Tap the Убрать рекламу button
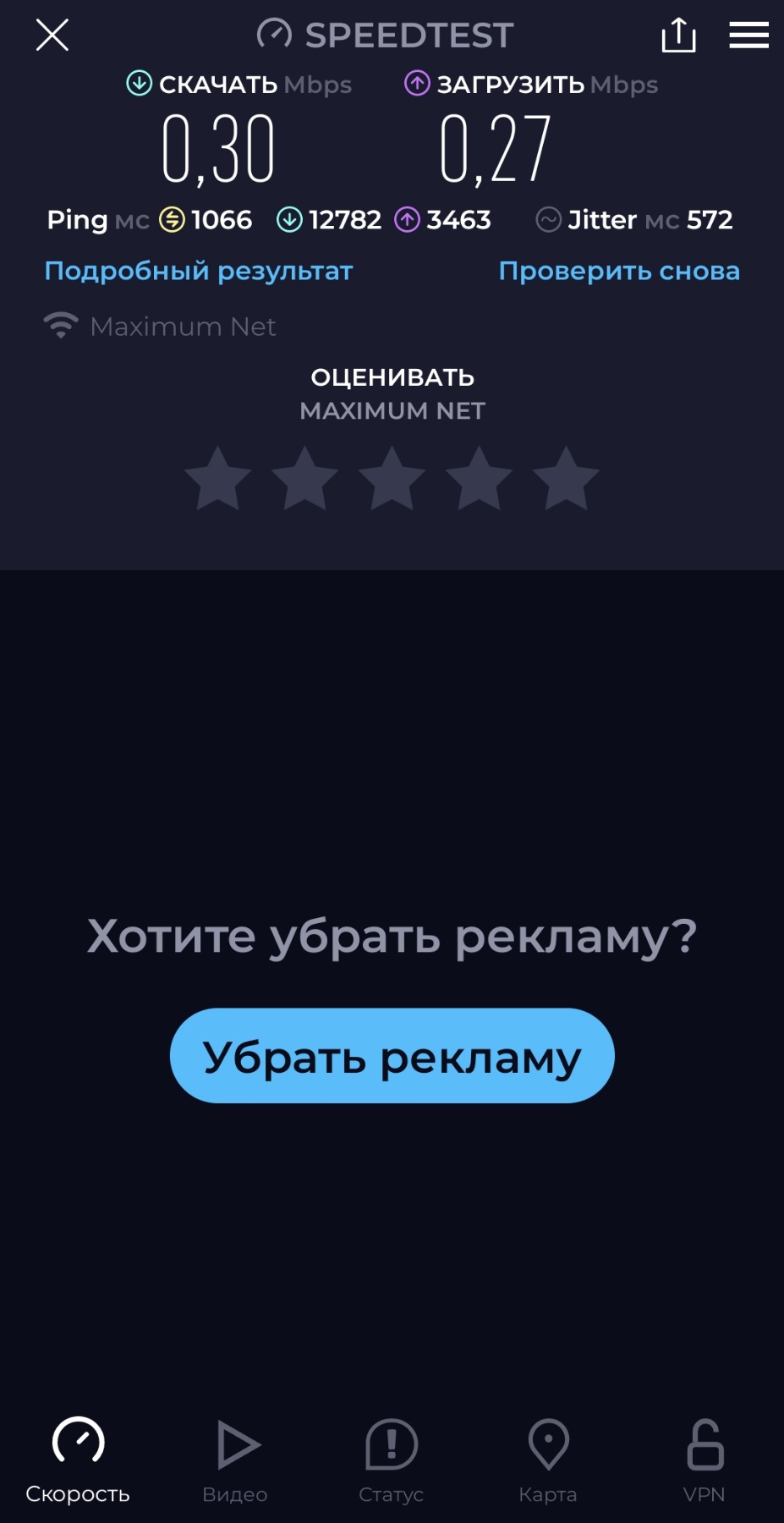The image size is (784, 1523). coord(392,1056)
